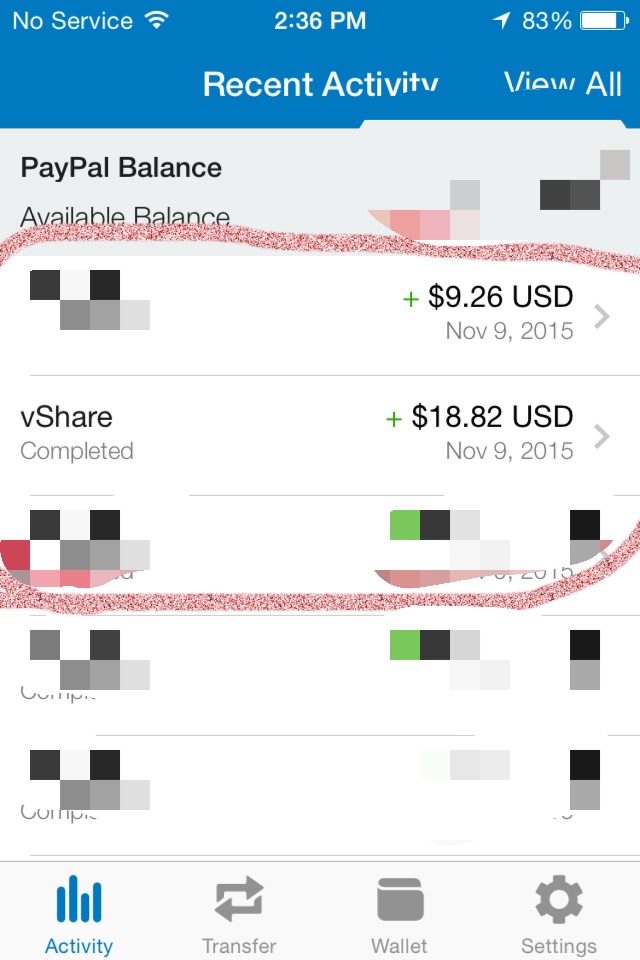Open the vShare $18.82 USD transaction
The width and height of the screenshot is (640, 960).
tap(320, 435)
